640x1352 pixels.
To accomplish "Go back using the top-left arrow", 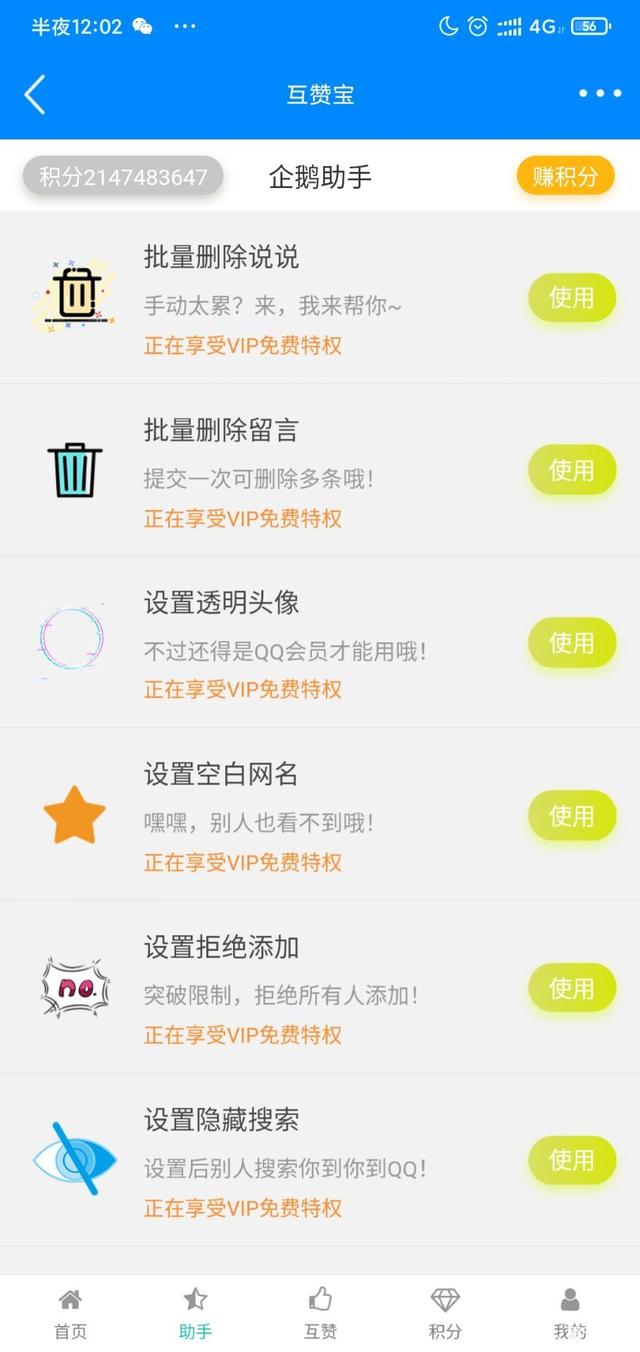I will pyautogui.click(x=35, y=95).
